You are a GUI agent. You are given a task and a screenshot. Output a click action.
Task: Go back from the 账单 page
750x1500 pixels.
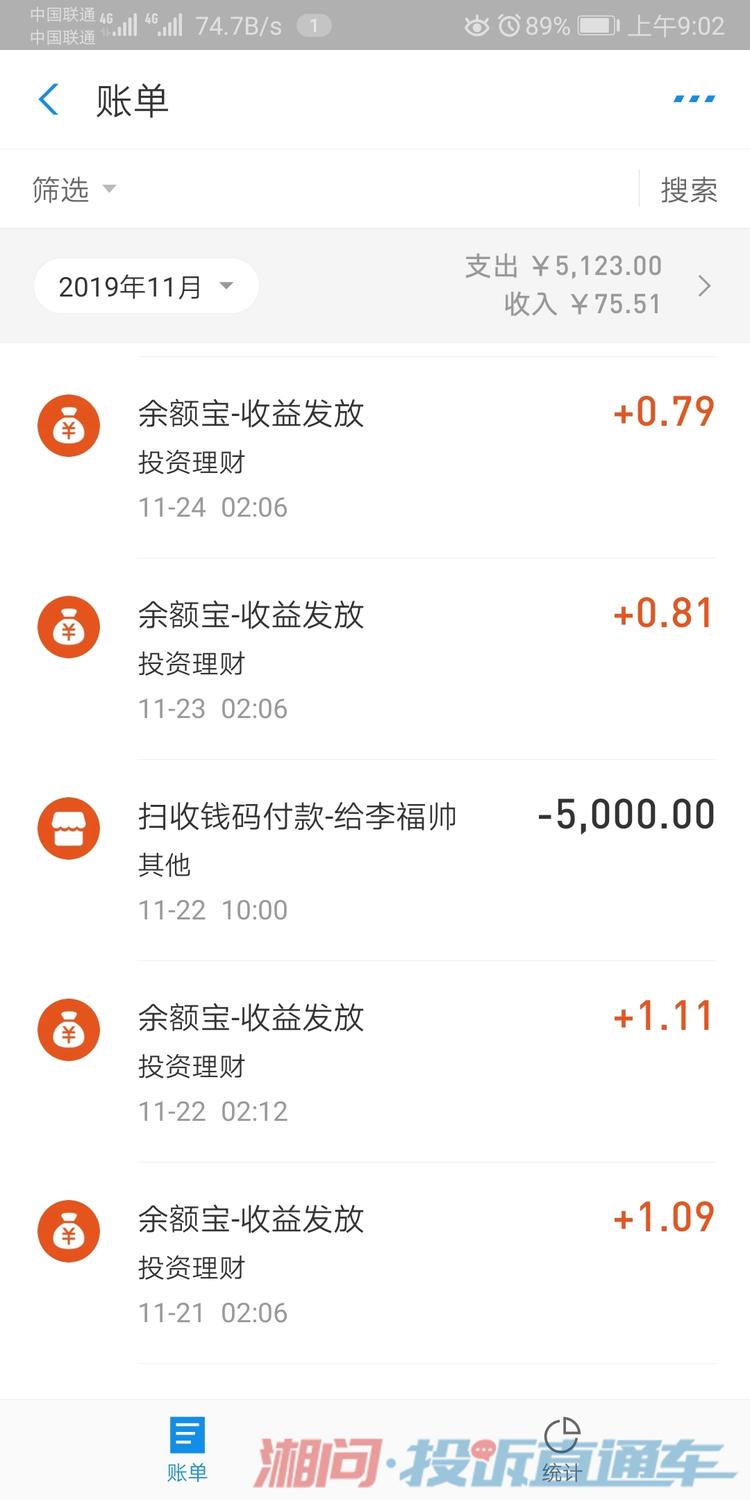[x=48, y=100]
